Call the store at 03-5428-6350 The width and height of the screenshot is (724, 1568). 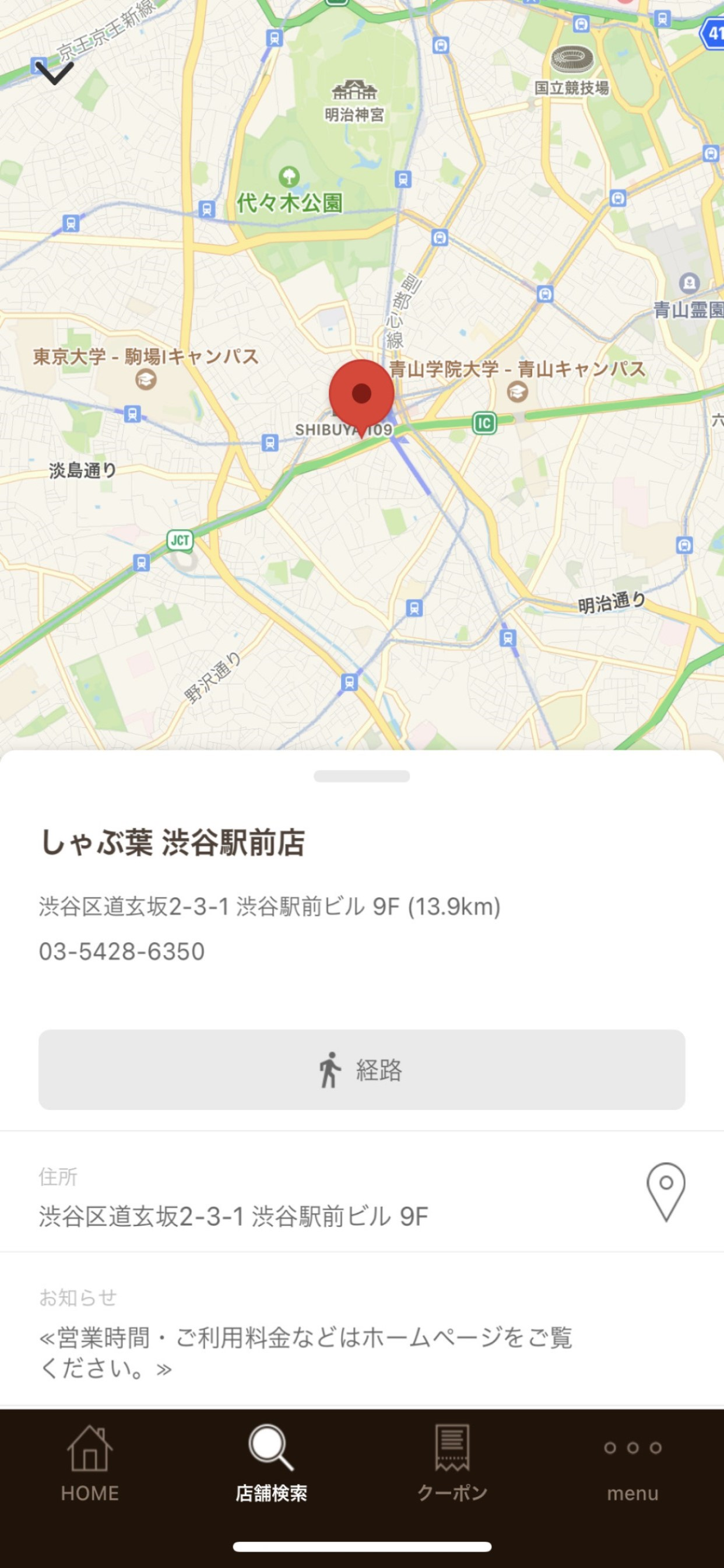point(122,951)
